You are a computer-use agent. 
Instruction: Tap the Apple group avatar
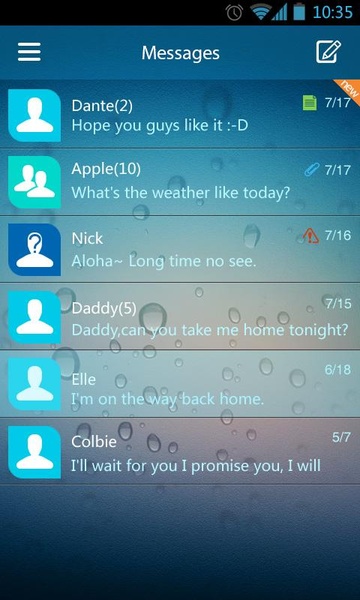tap(34, 182)
